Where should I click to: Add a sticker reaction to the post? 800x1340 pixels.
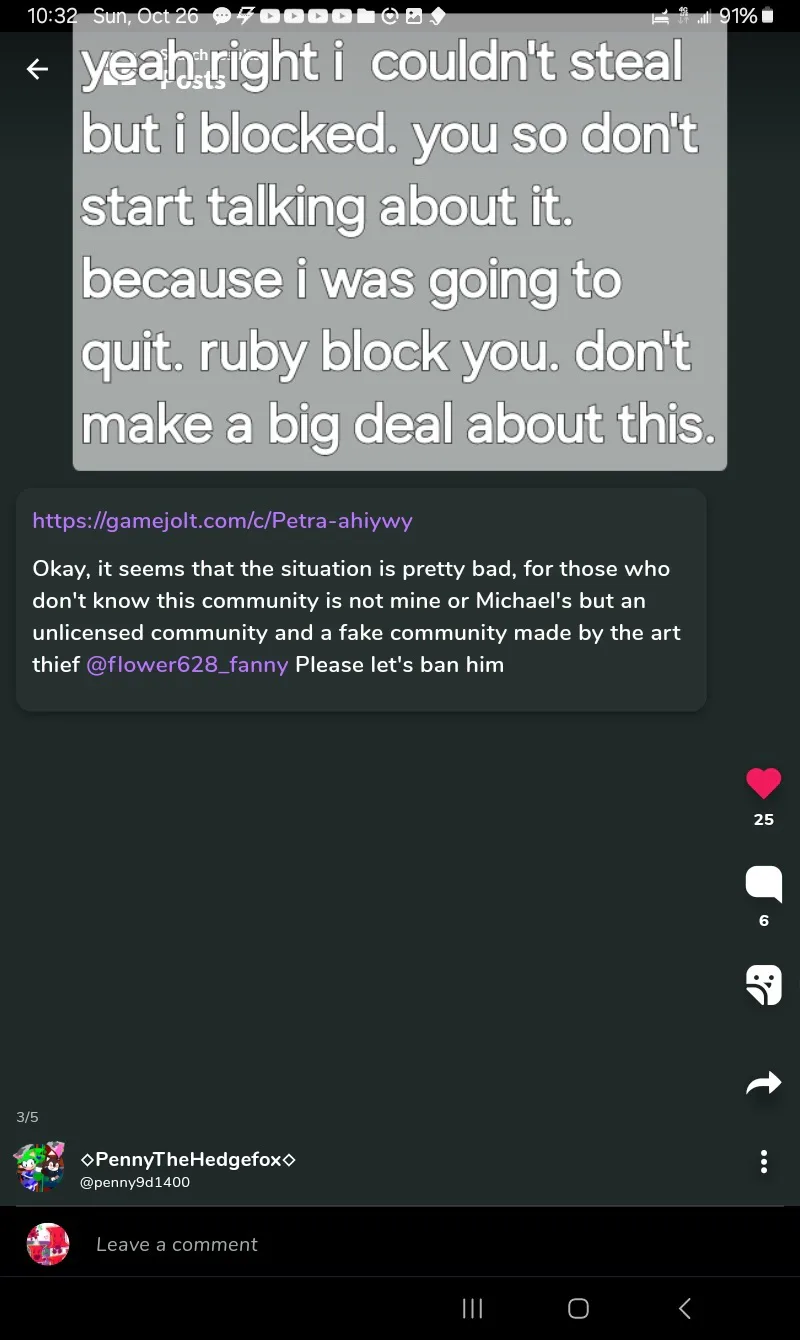763,985
